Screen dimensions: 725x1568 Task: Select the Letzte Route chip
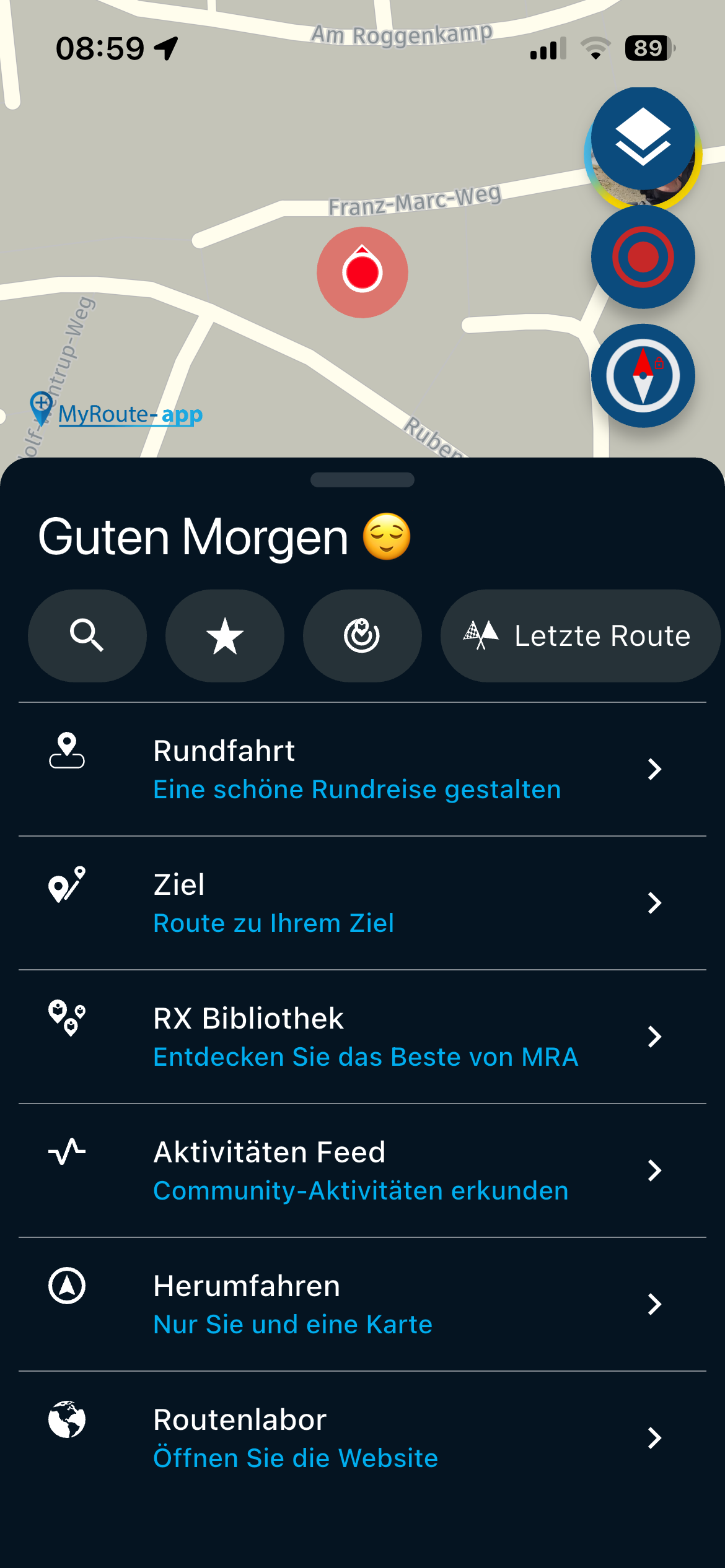579,636
